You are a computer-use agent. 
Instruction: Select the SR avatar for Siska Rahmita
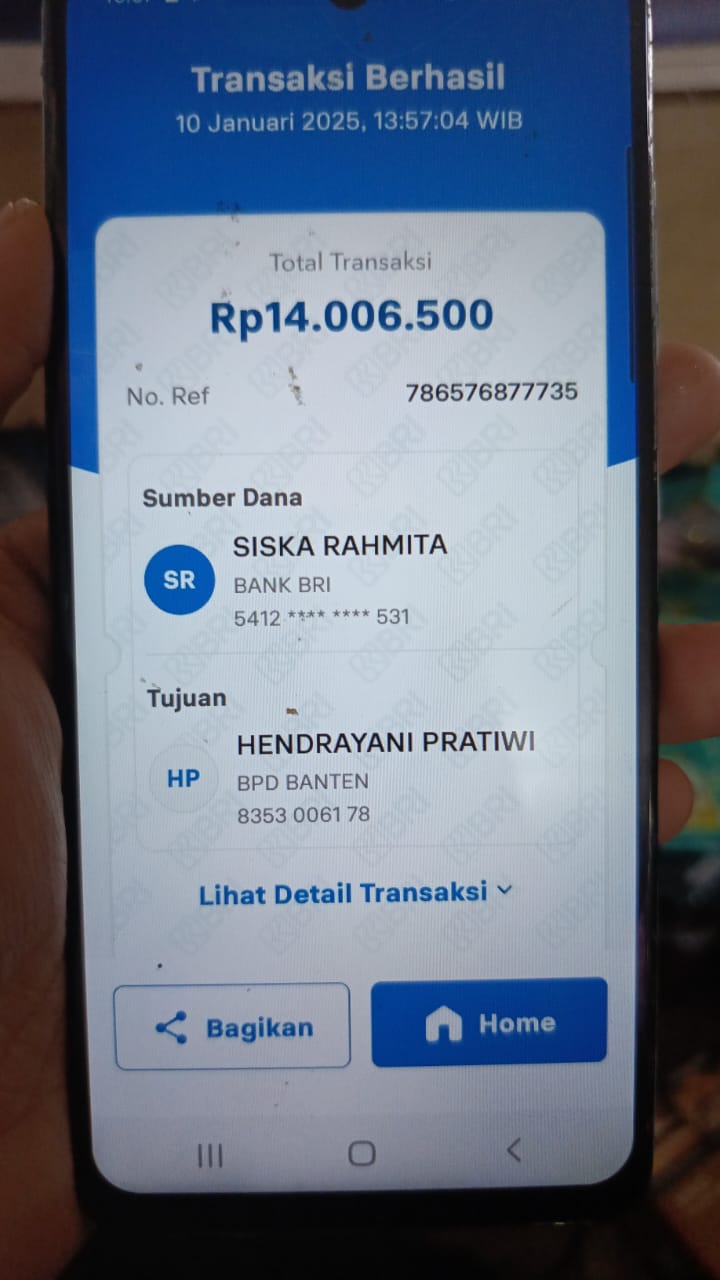pos(178,579)
